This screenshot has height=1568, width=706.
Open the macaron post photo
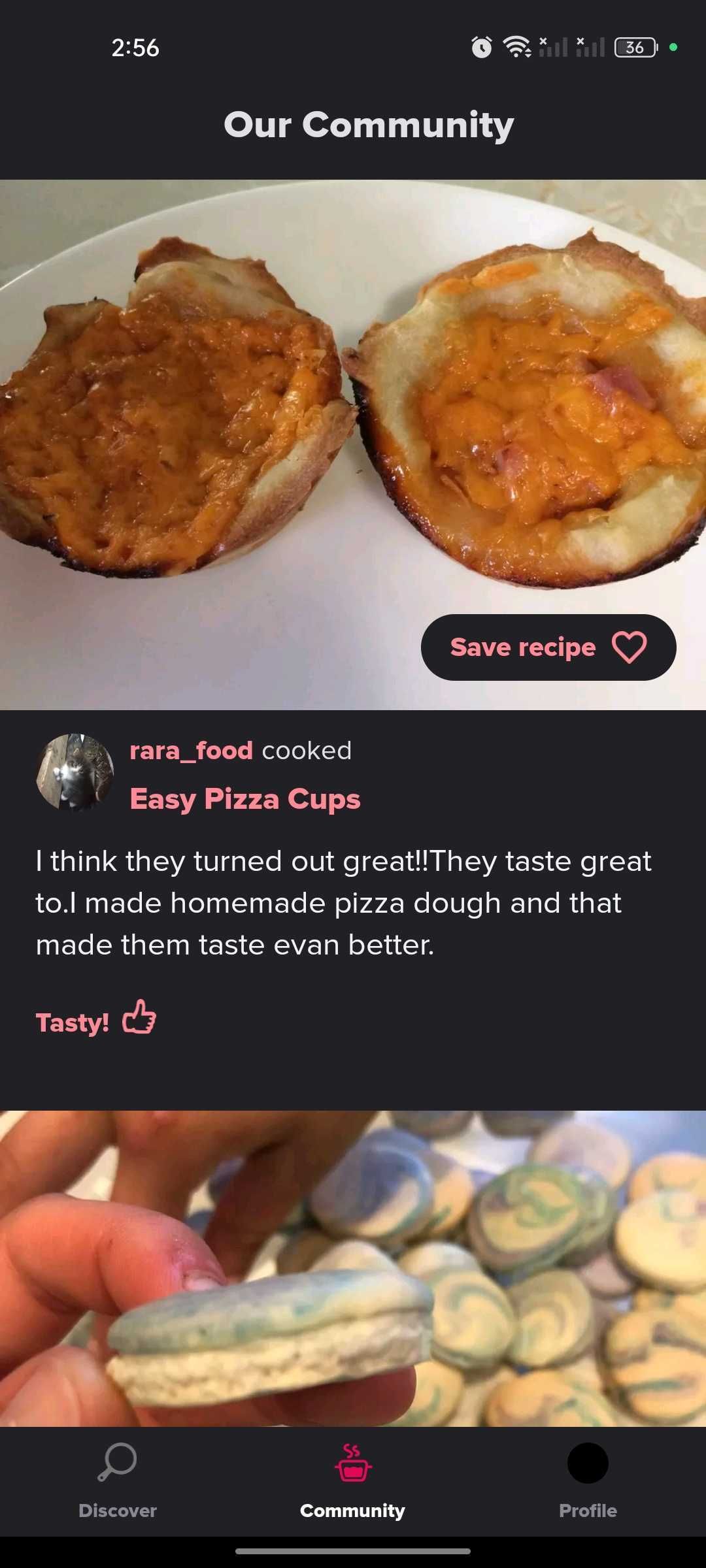pyautogui.click(x=353, y=1267)
